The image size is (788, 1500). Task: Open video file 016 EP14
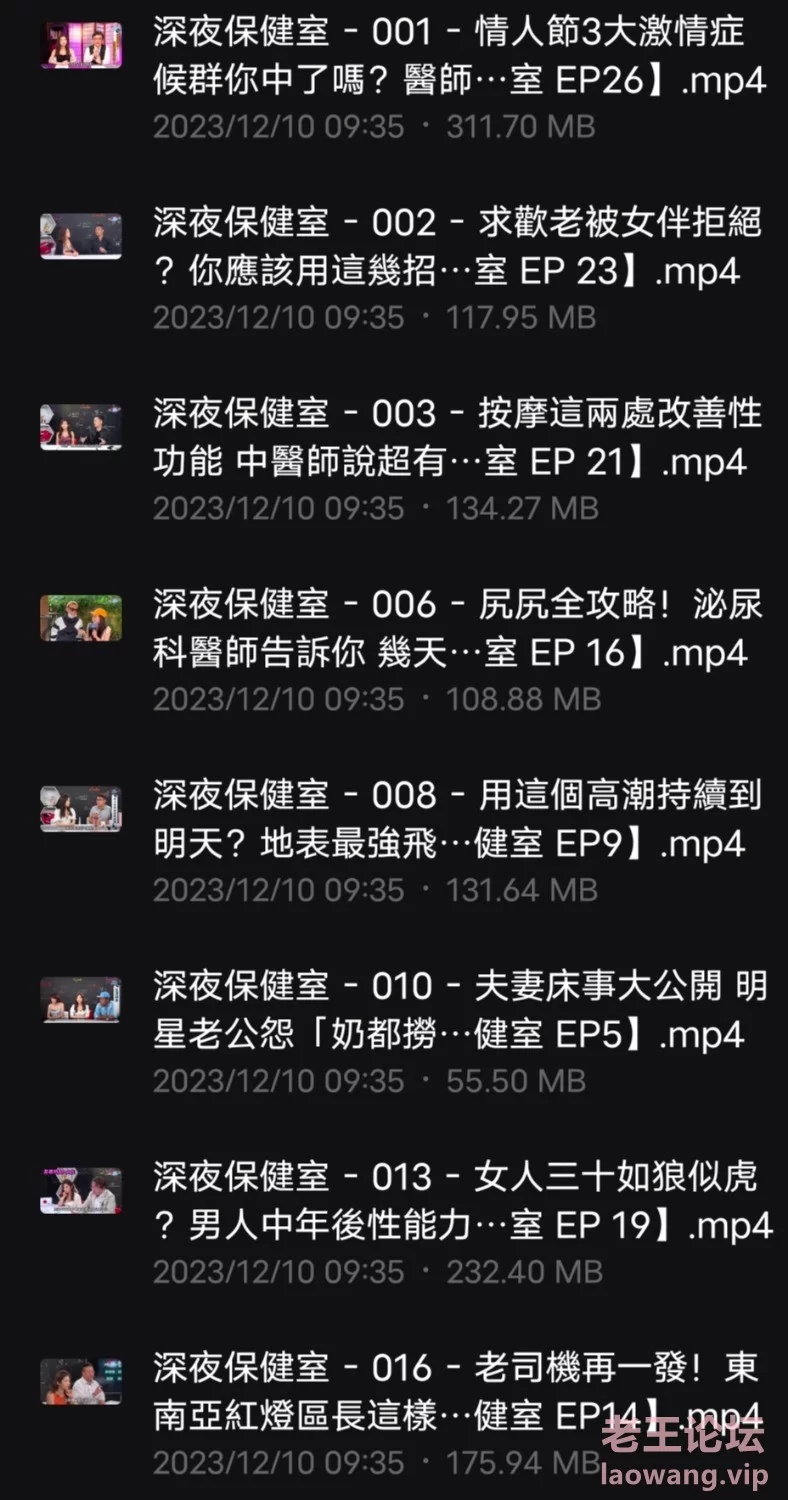click(x=450, y=1391)
